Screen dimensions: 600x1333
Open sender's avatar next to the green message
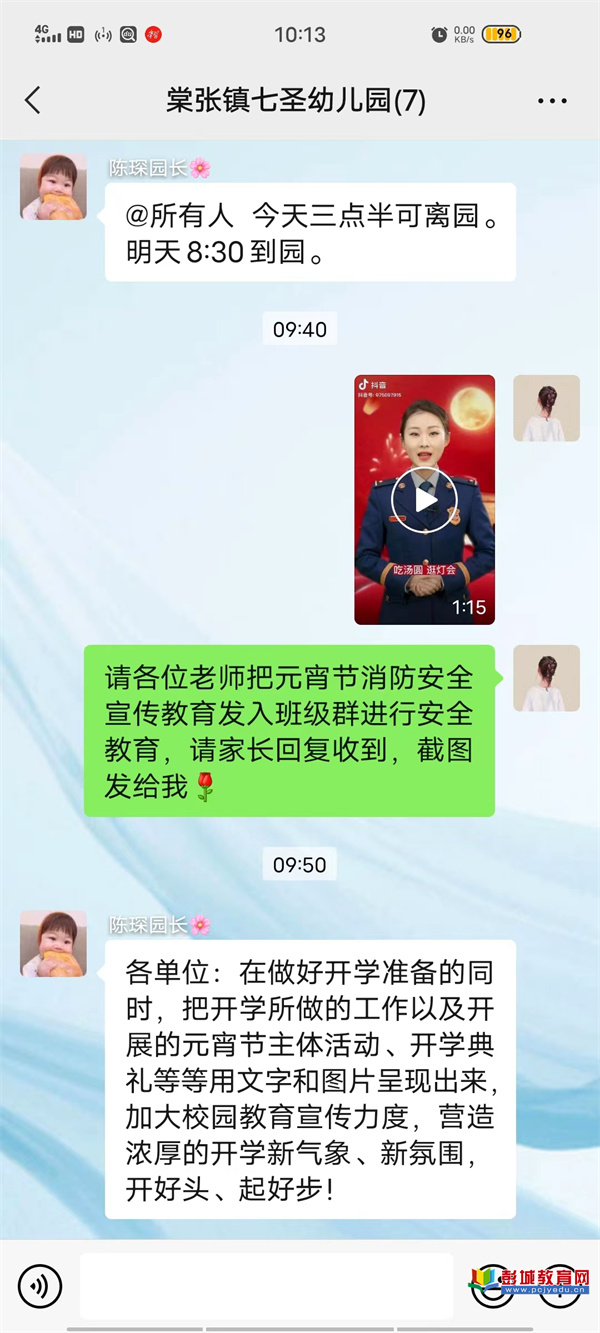pyautogui.click(x=546, y=678)
